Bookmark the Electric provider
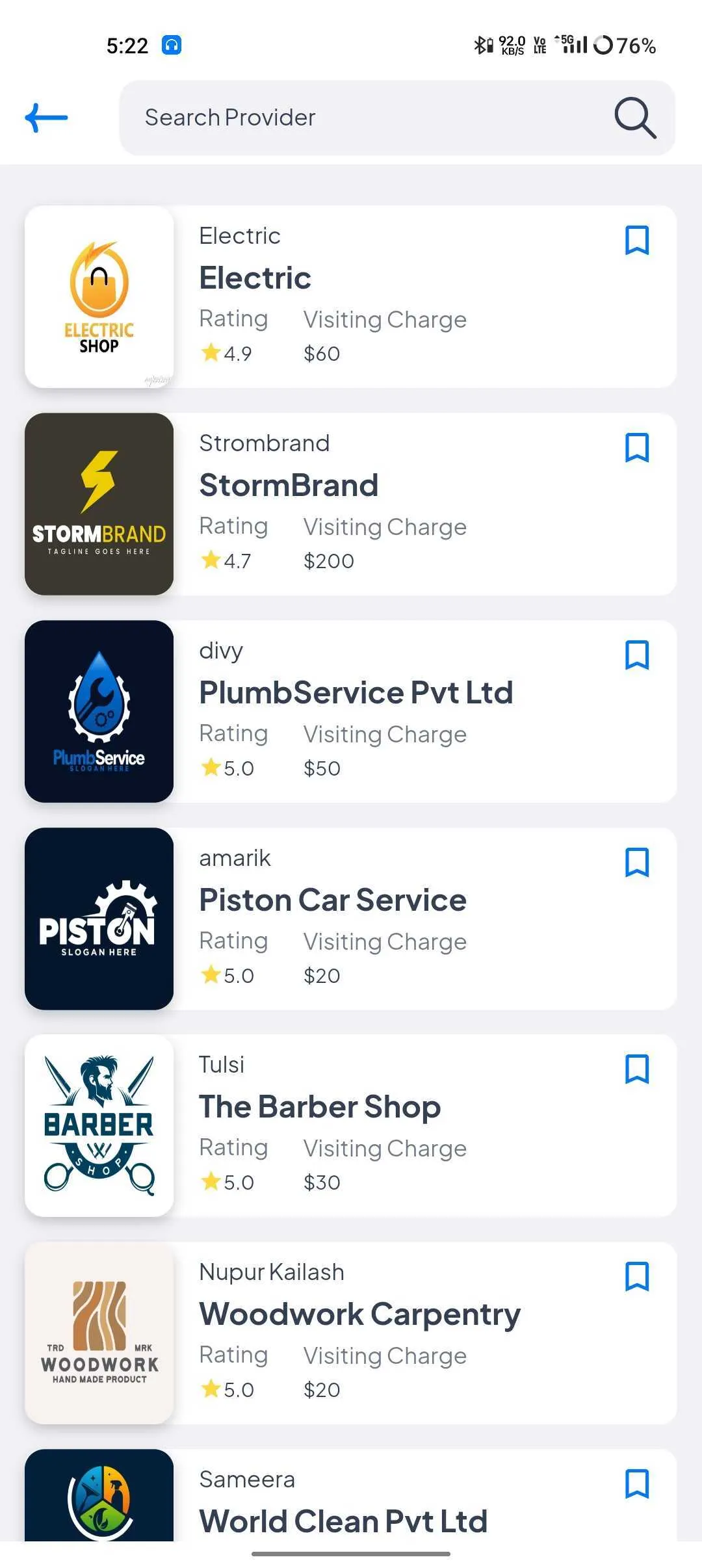 (x=637, y=241)
